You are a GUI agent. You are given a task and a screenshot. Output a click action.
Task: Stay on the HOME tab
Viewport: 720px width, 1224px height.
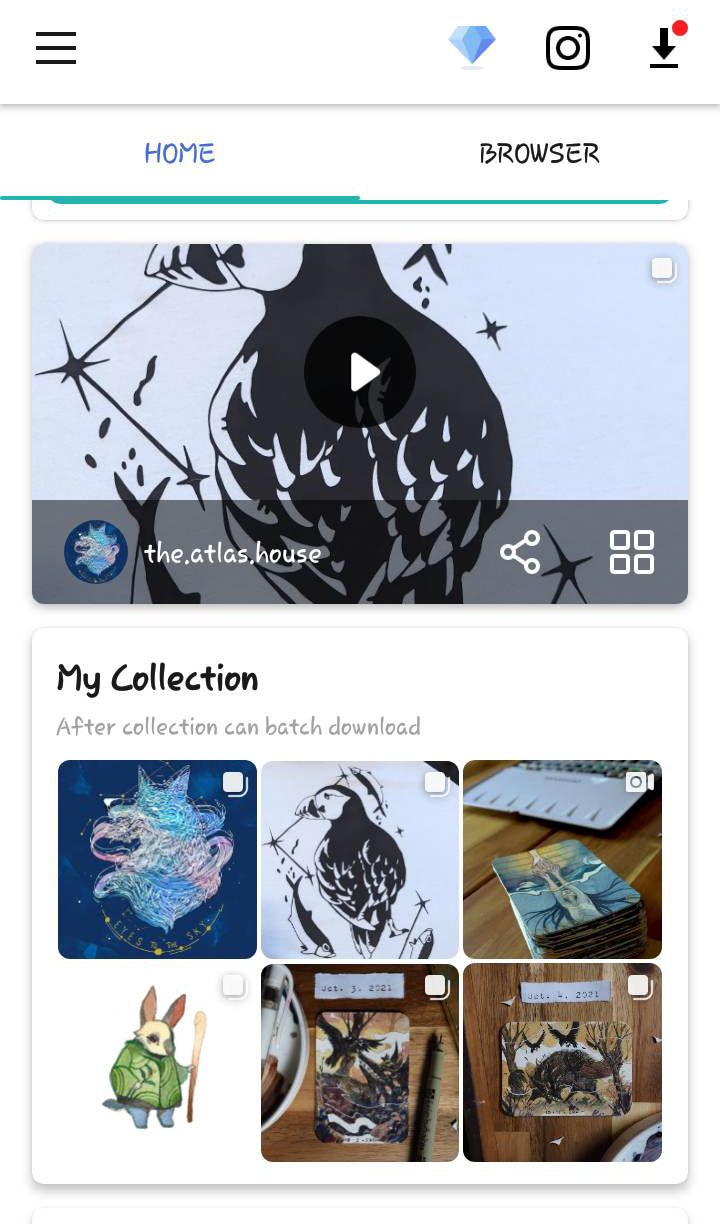[180, 153]
